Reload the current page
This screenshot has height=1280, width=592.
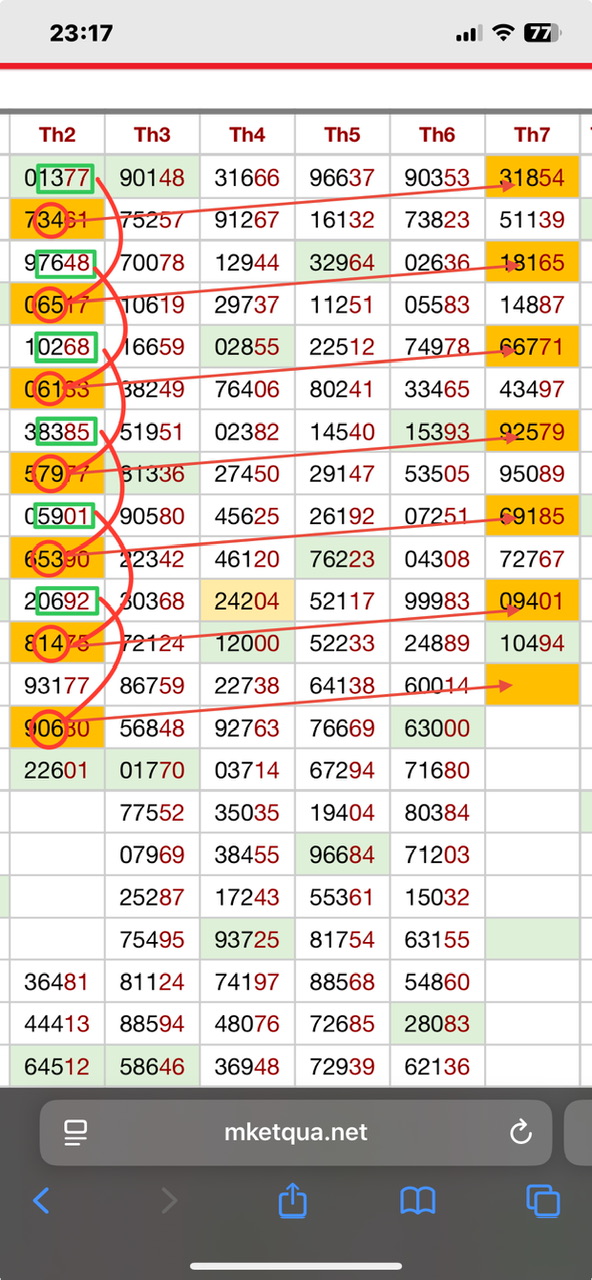coord(520,1132)
